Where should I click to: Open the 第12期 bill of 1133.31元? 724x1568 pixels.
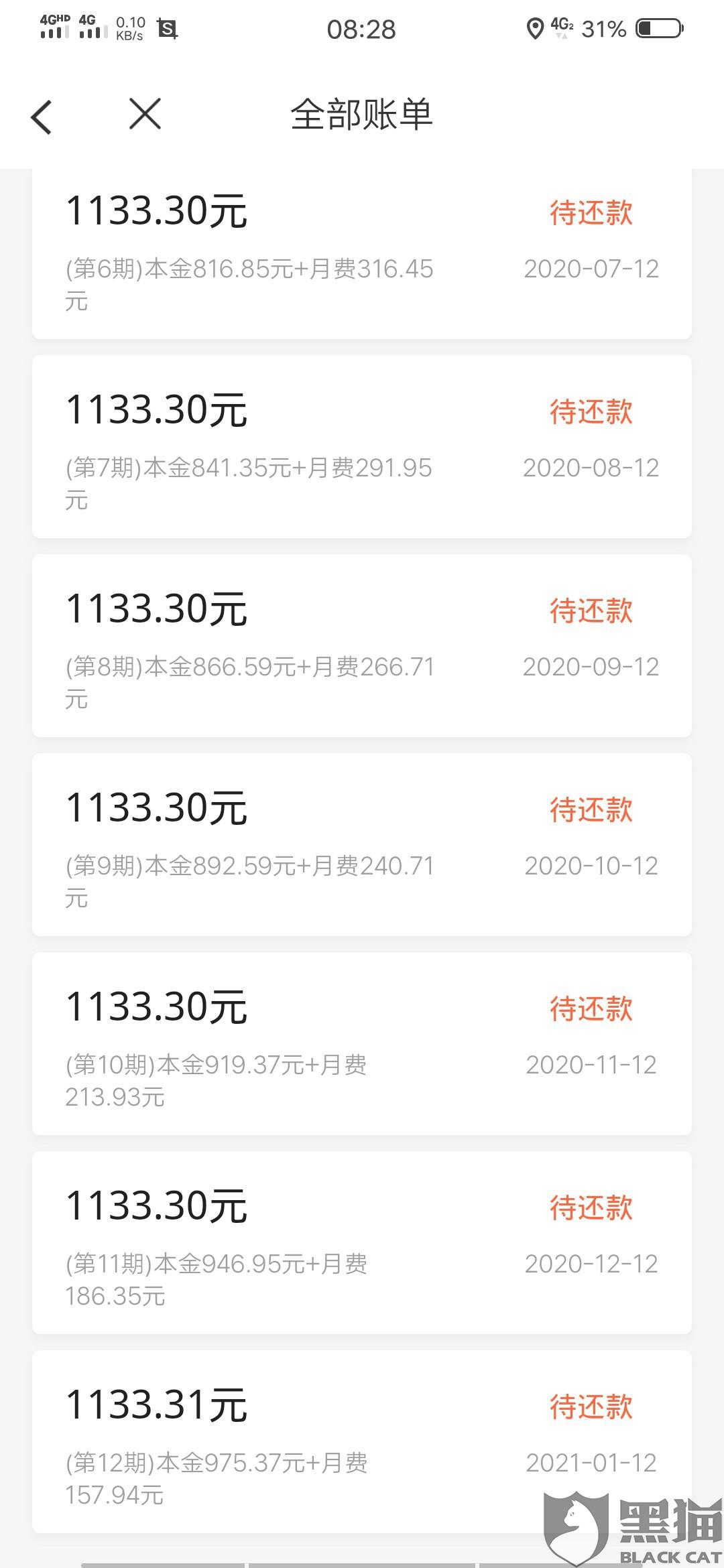(362, 1441)
